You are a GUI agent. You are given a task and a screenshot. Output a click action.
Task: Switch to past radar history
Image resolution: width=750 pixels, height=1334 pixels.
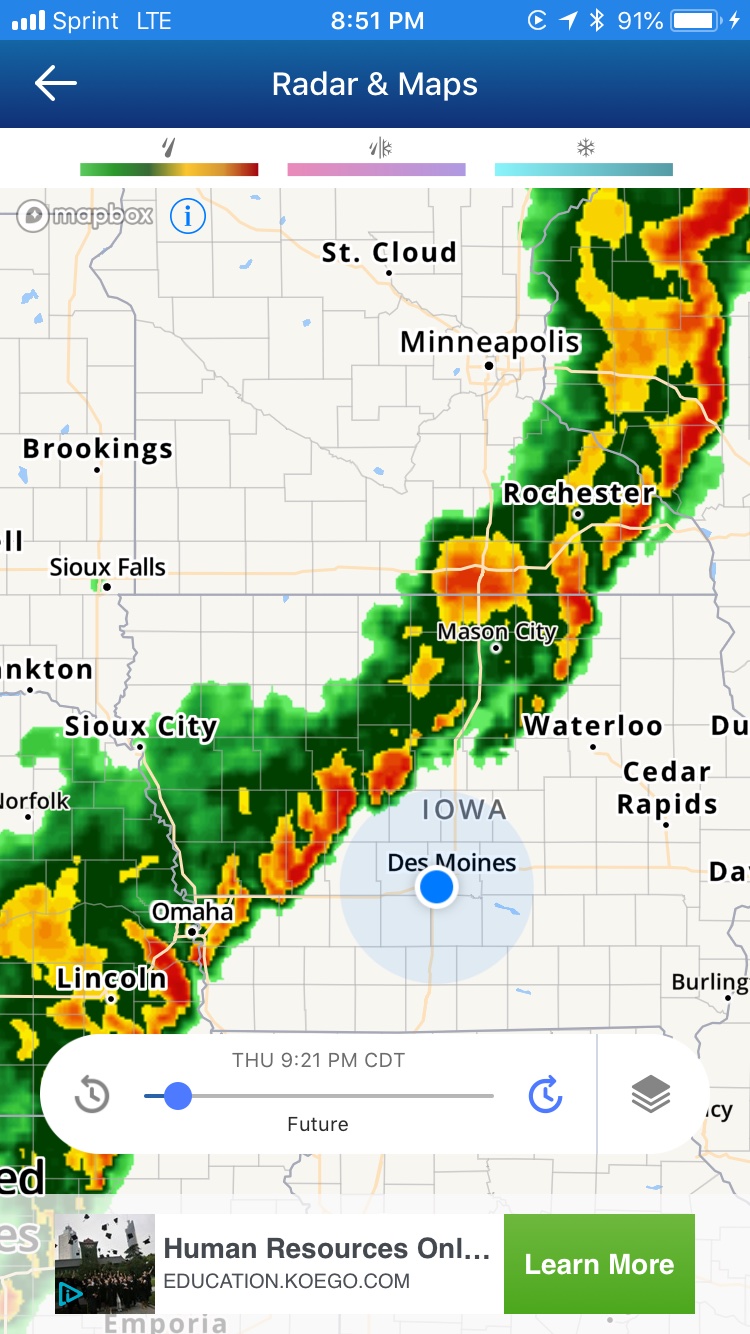pyautogui.click(x=92, y=1096)
